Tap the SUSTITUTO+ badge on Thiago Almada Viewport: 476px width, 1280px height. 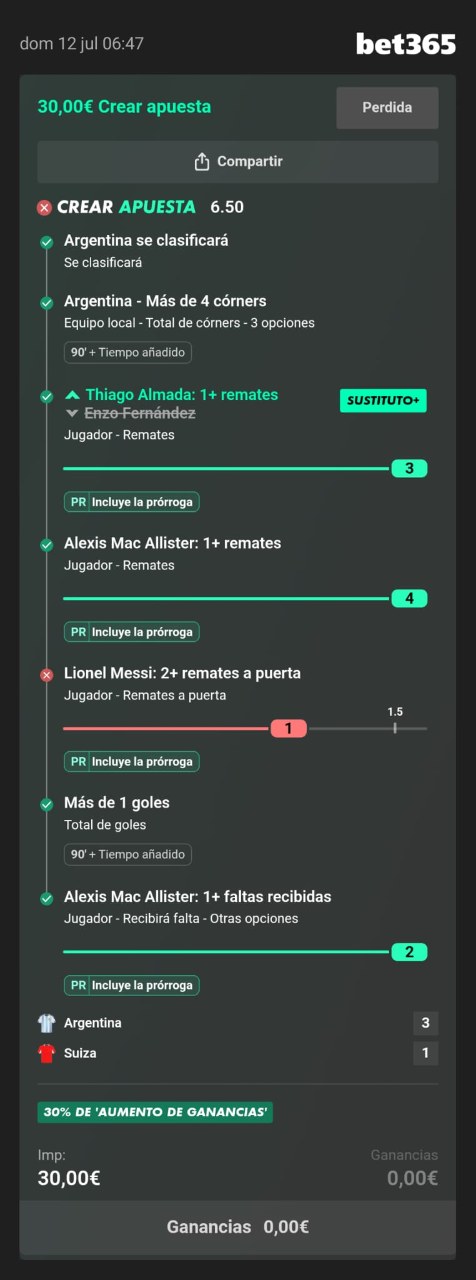[383, 401]
